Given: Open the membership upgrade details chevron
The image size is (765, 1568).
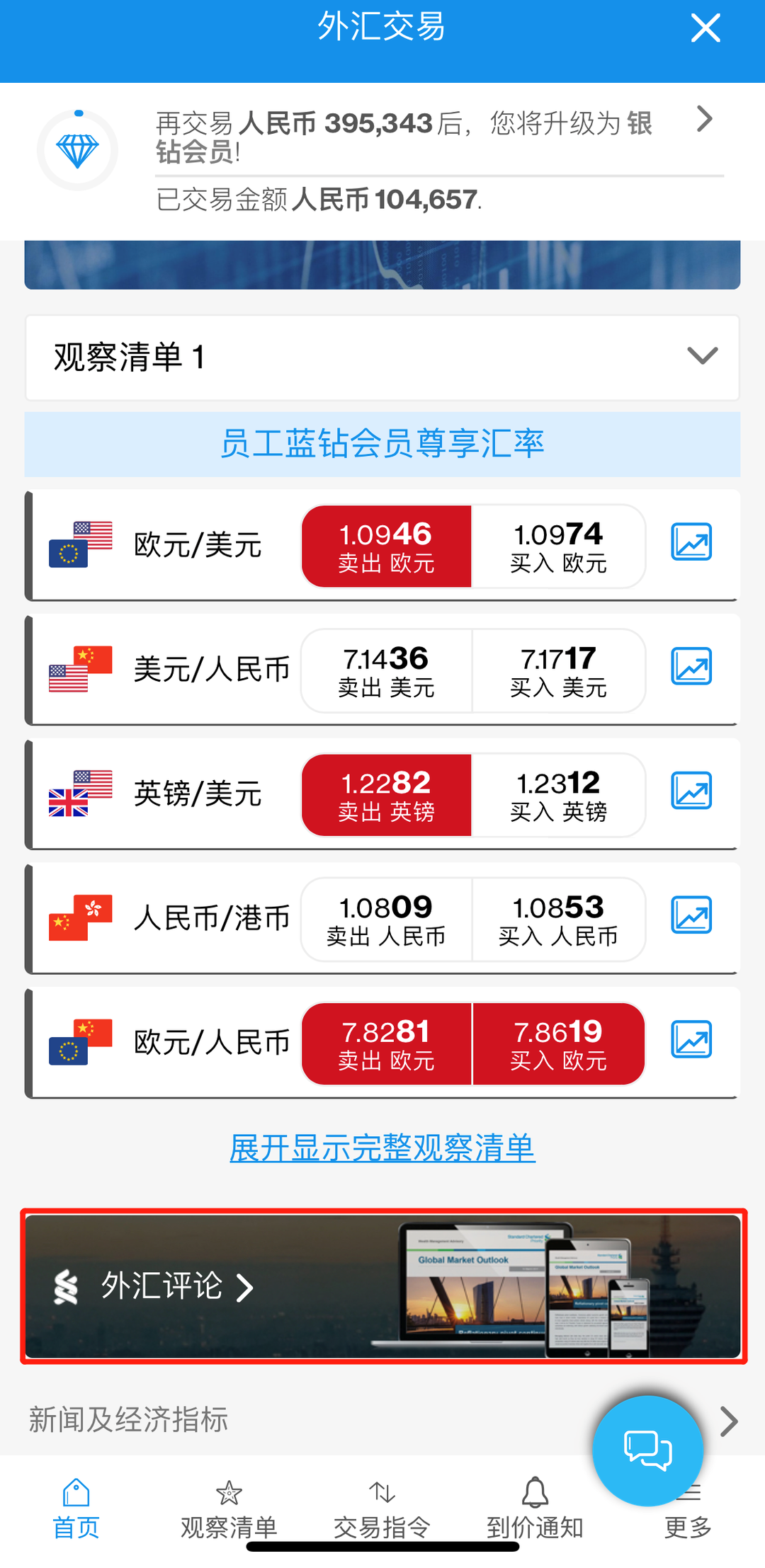Looking at the screenshot, I should (x=704, y=120).
